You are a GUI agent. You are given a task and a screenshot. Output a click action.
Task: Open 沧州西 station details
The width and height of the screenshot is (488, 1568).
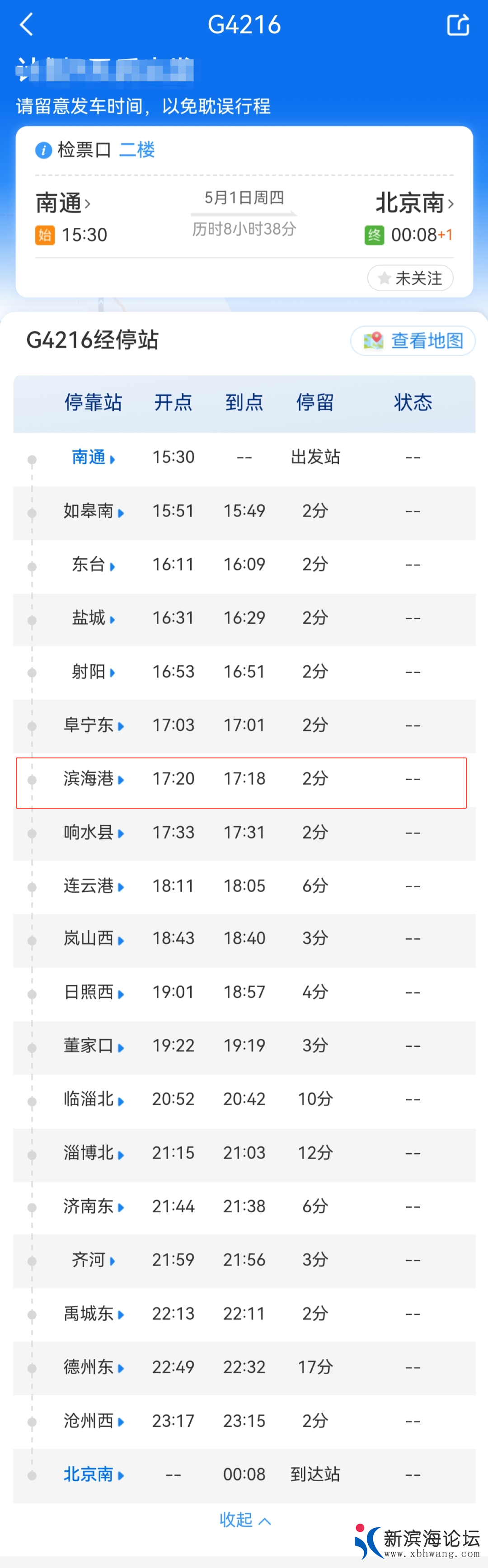pos(93,1421)
